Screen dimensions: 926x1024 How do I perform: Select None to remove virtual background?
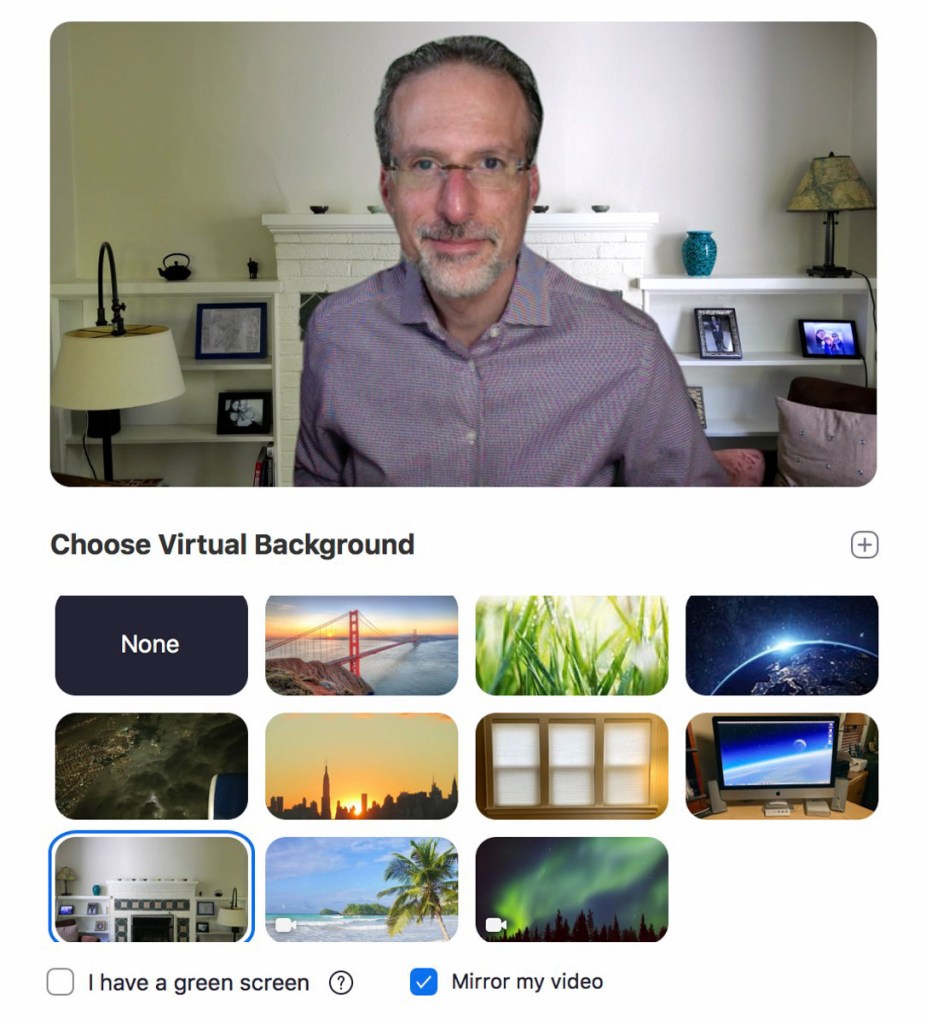(x=150, y=644)
